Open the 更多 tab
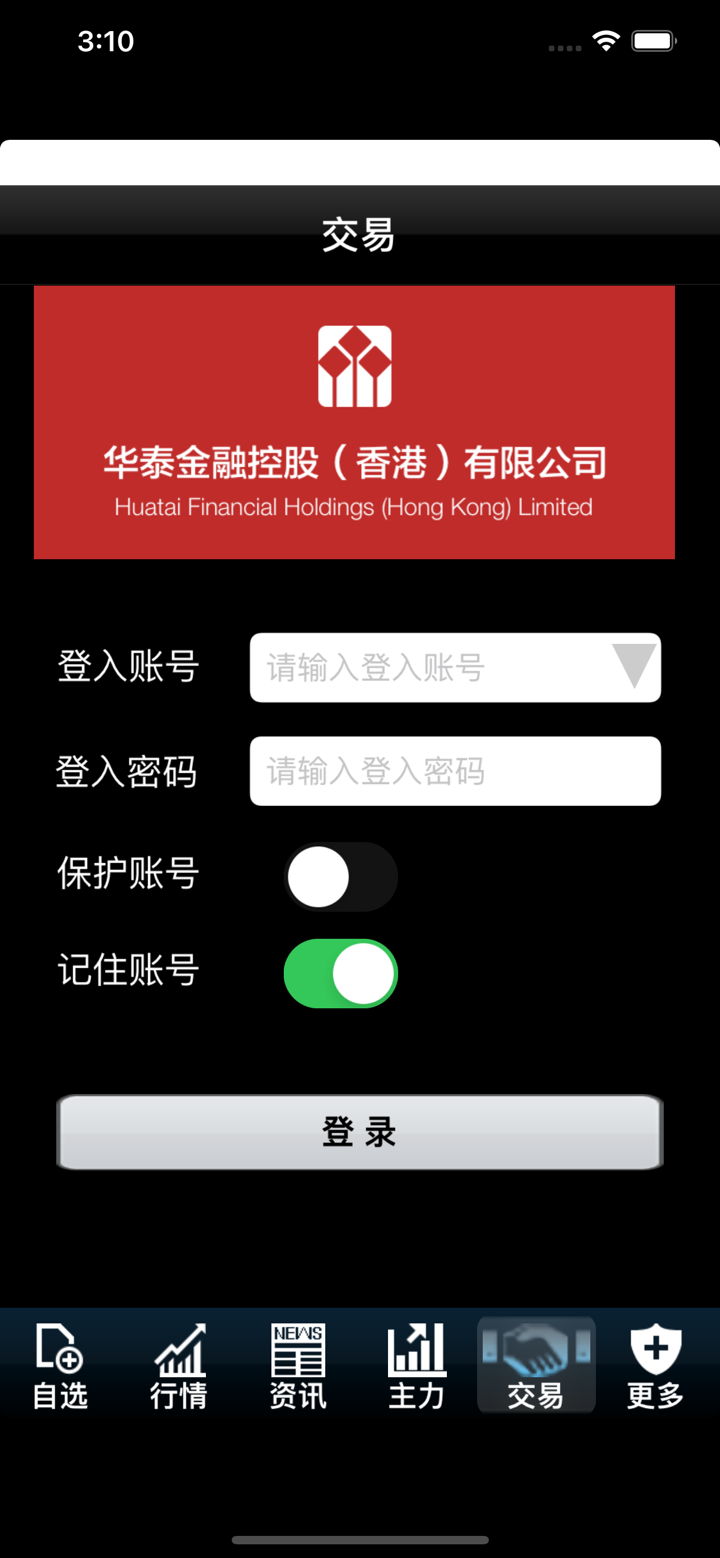 (x=655, y=1366)
